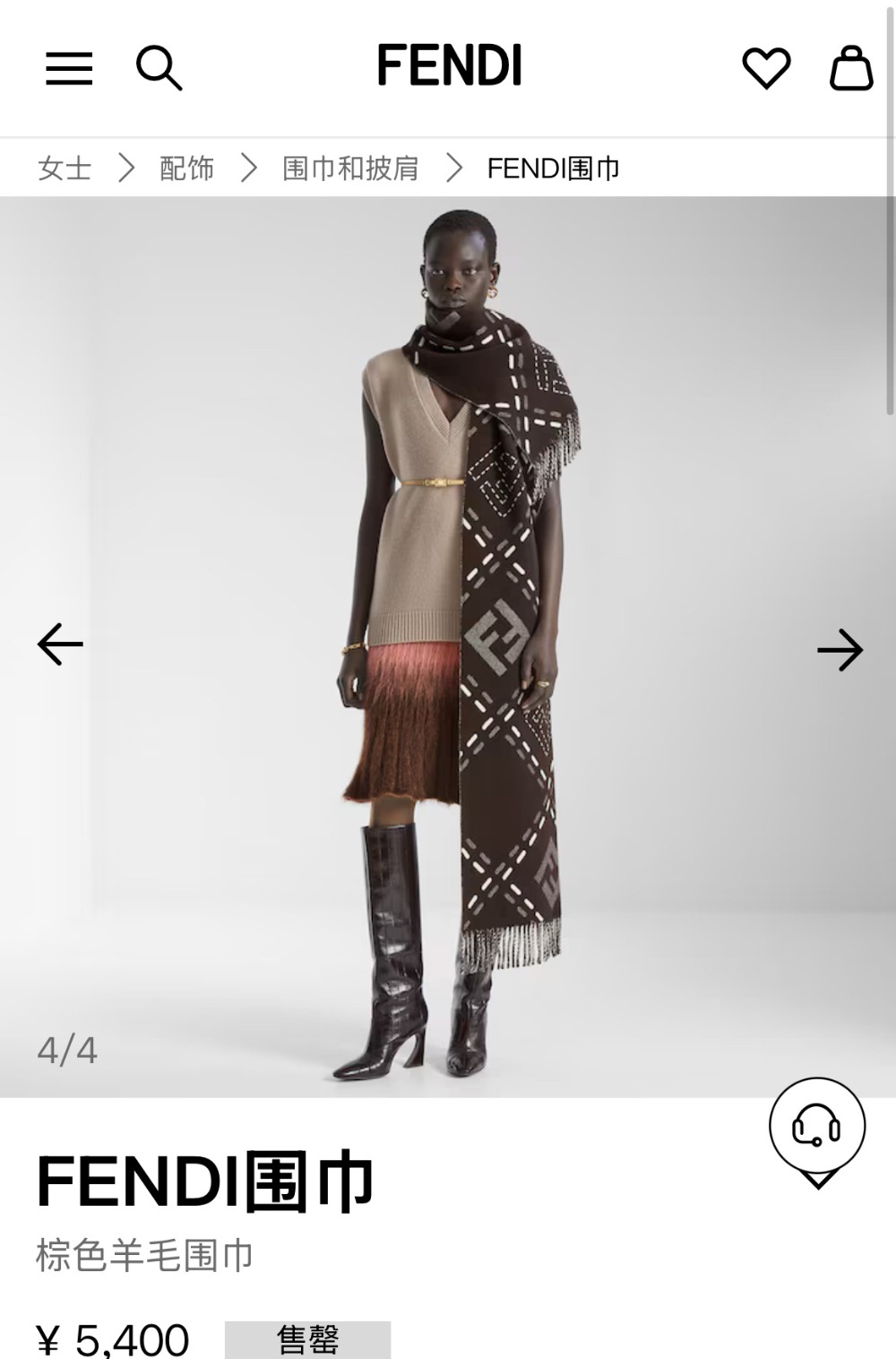Open the shopping bag

tap(850, 68)
